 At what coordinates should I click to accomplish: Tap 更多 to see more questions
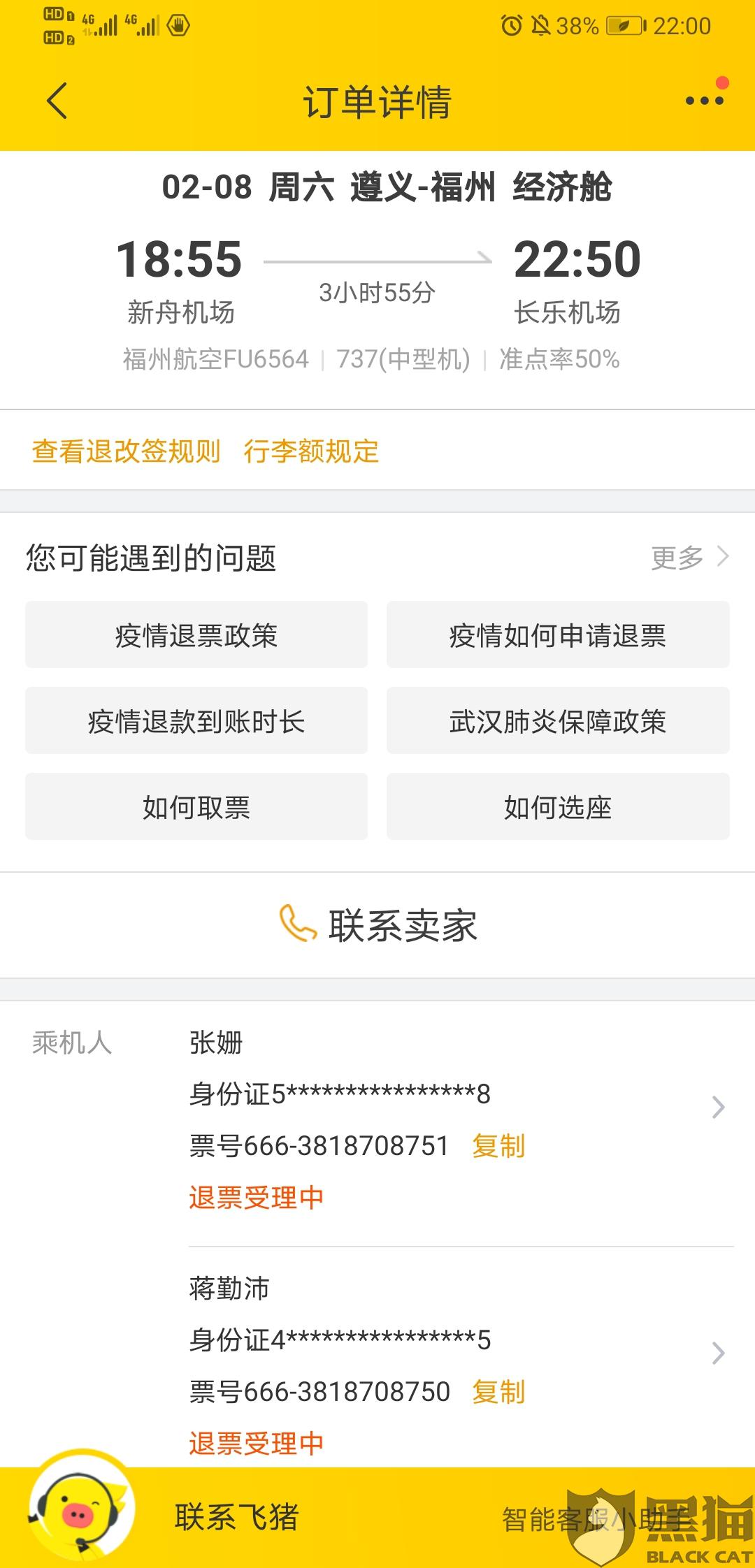tap(689, 558)
